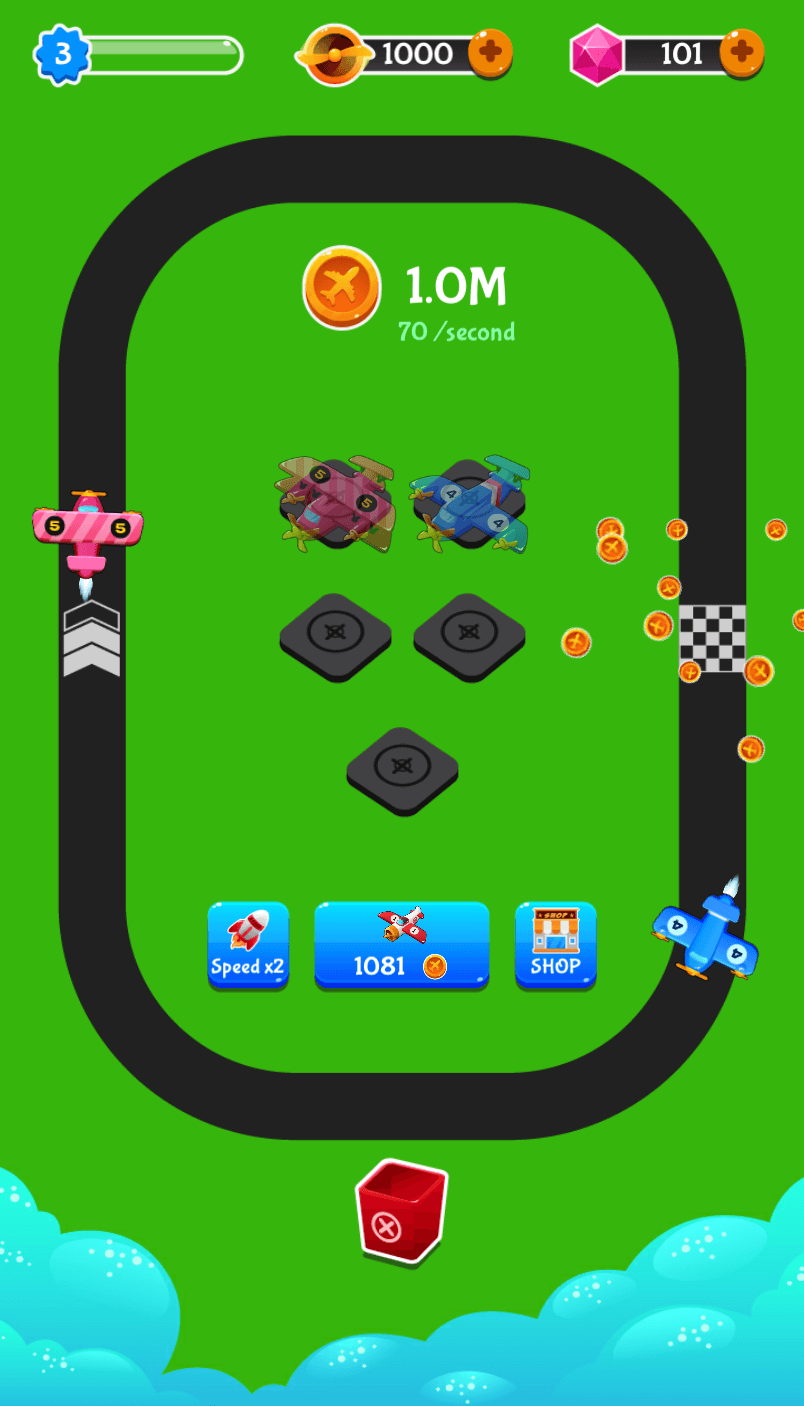Activate the Speed x2 boost

click(248, 945)
